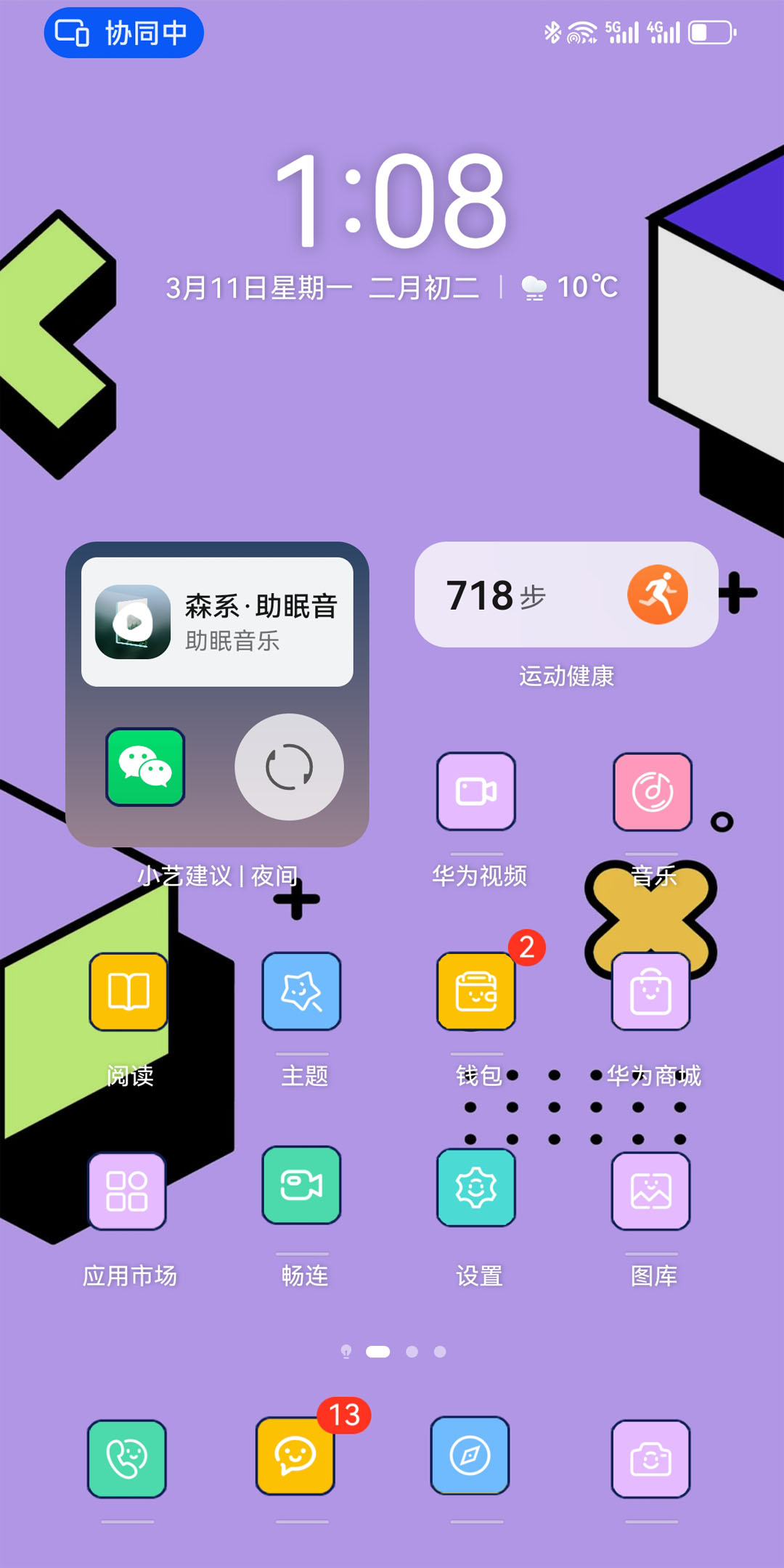Open the 主题 themes app
The height and width of the screenshot is (1568, 784).
coord(302,991)
